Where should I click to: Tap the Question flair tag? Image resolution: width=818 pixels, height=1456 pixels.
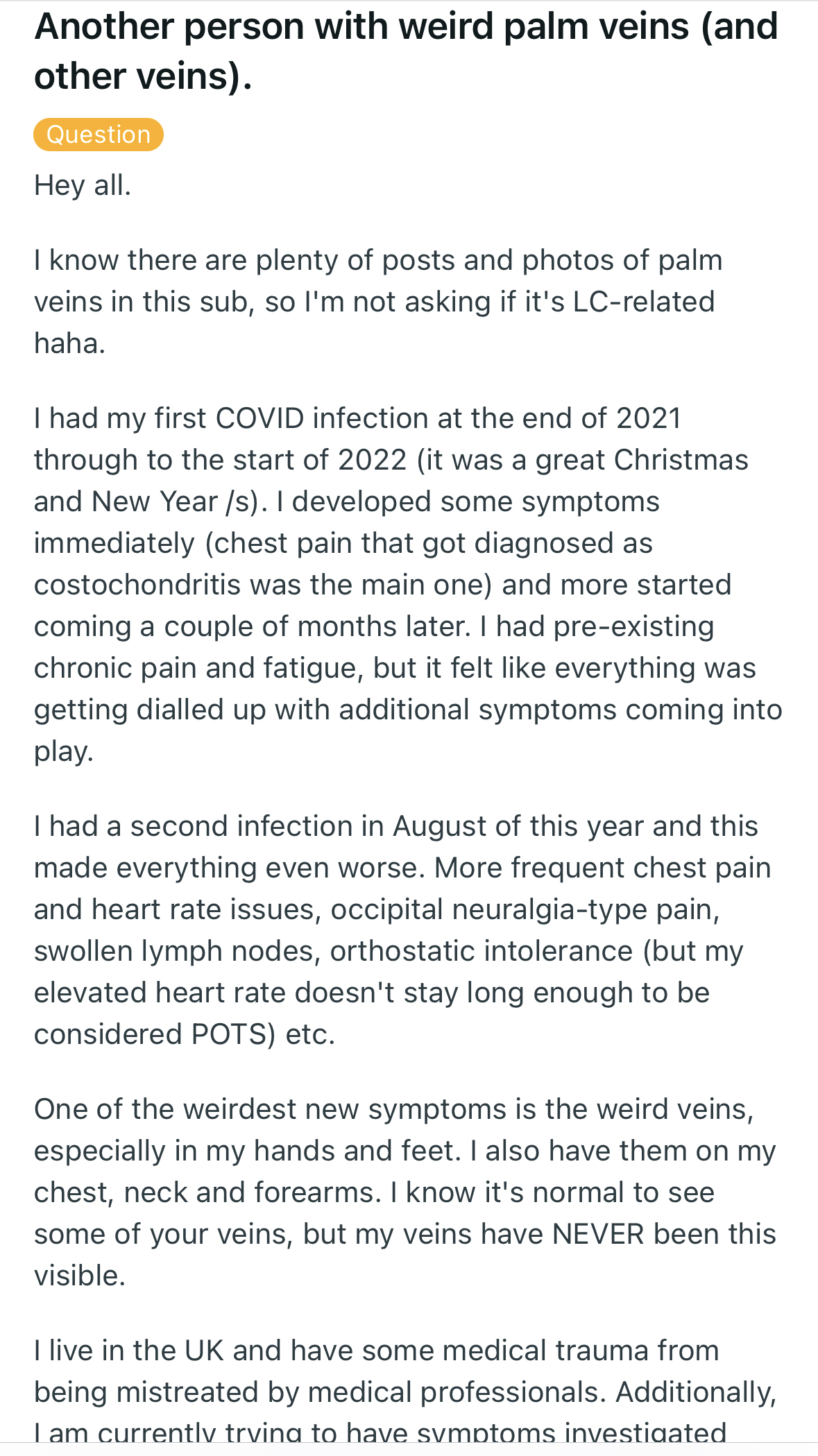click(x=99, y=135)
